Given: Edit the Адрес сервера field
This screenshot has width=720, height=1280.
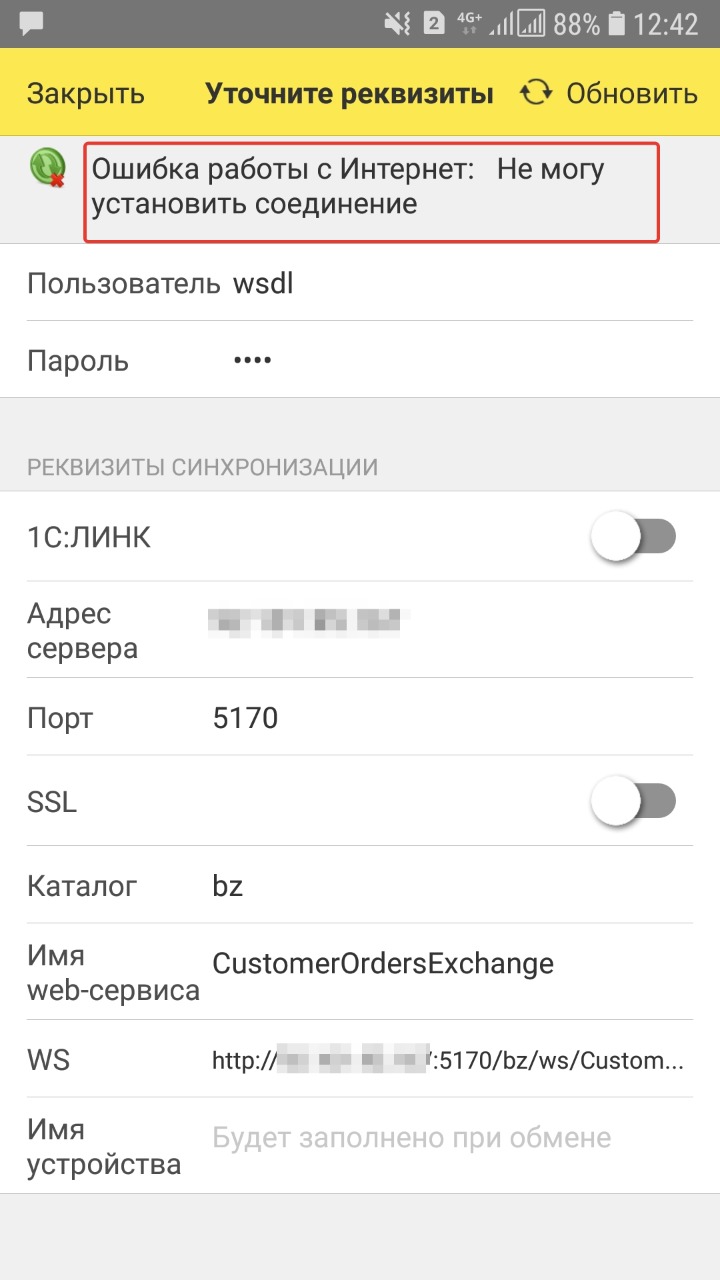Looking at the screenshot, I should [450, 630].
